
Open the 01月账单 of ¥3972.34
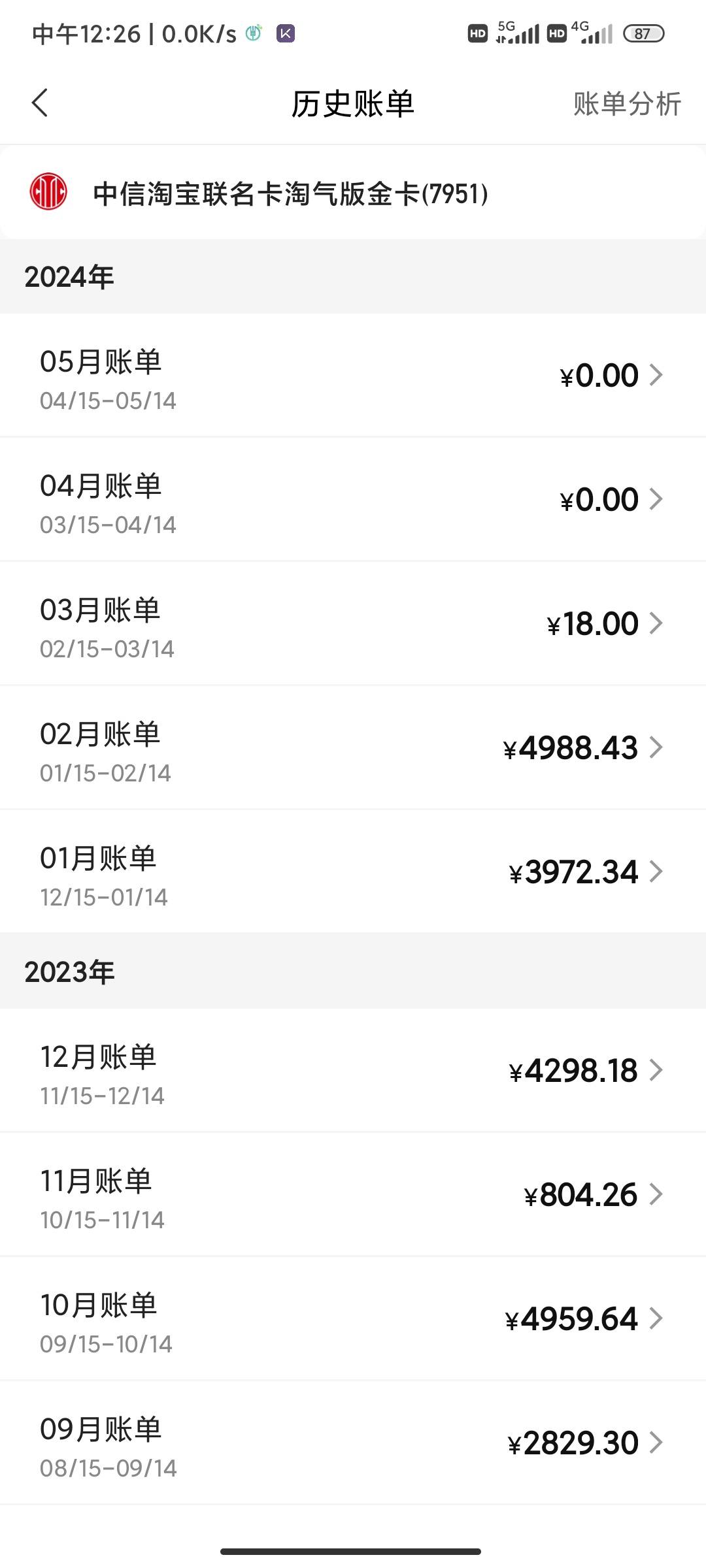point(353,872)
